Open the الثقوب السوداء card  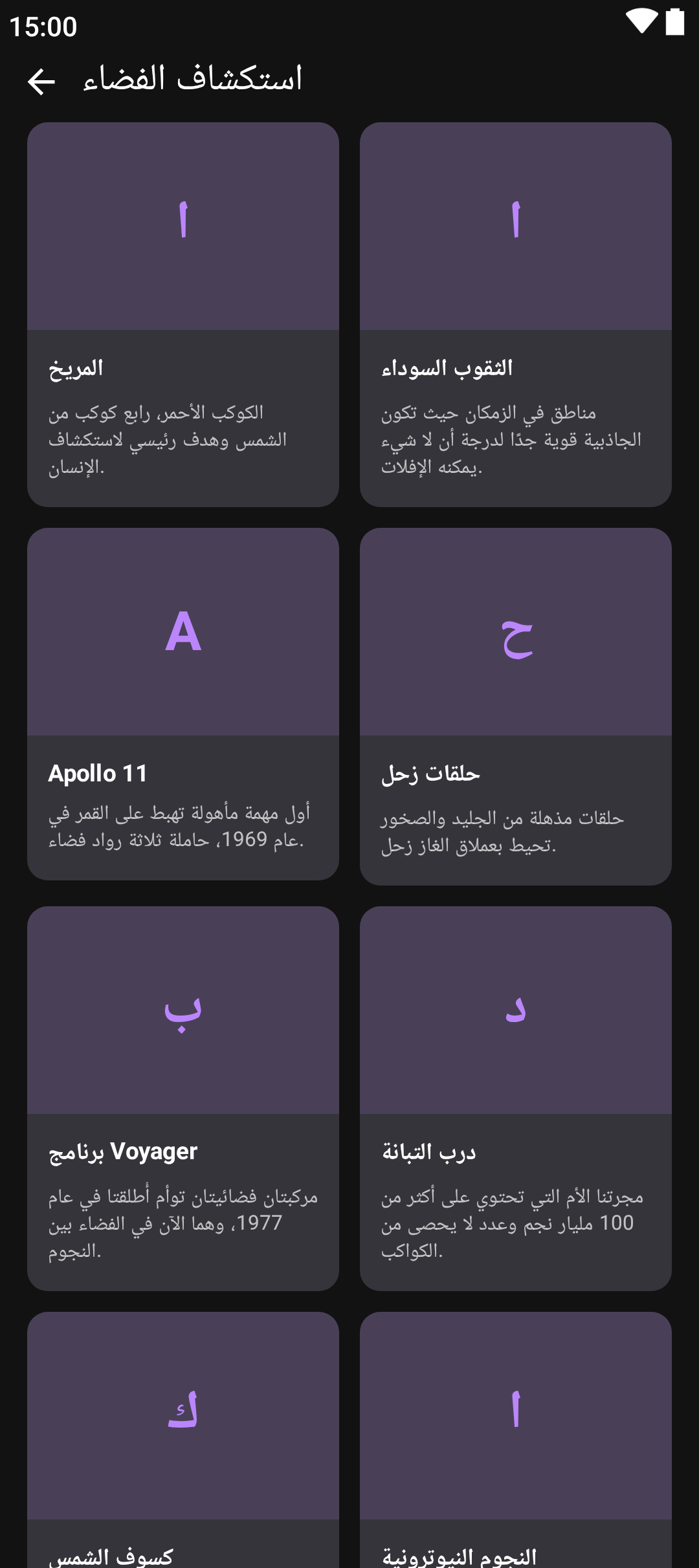coord(515,314)
